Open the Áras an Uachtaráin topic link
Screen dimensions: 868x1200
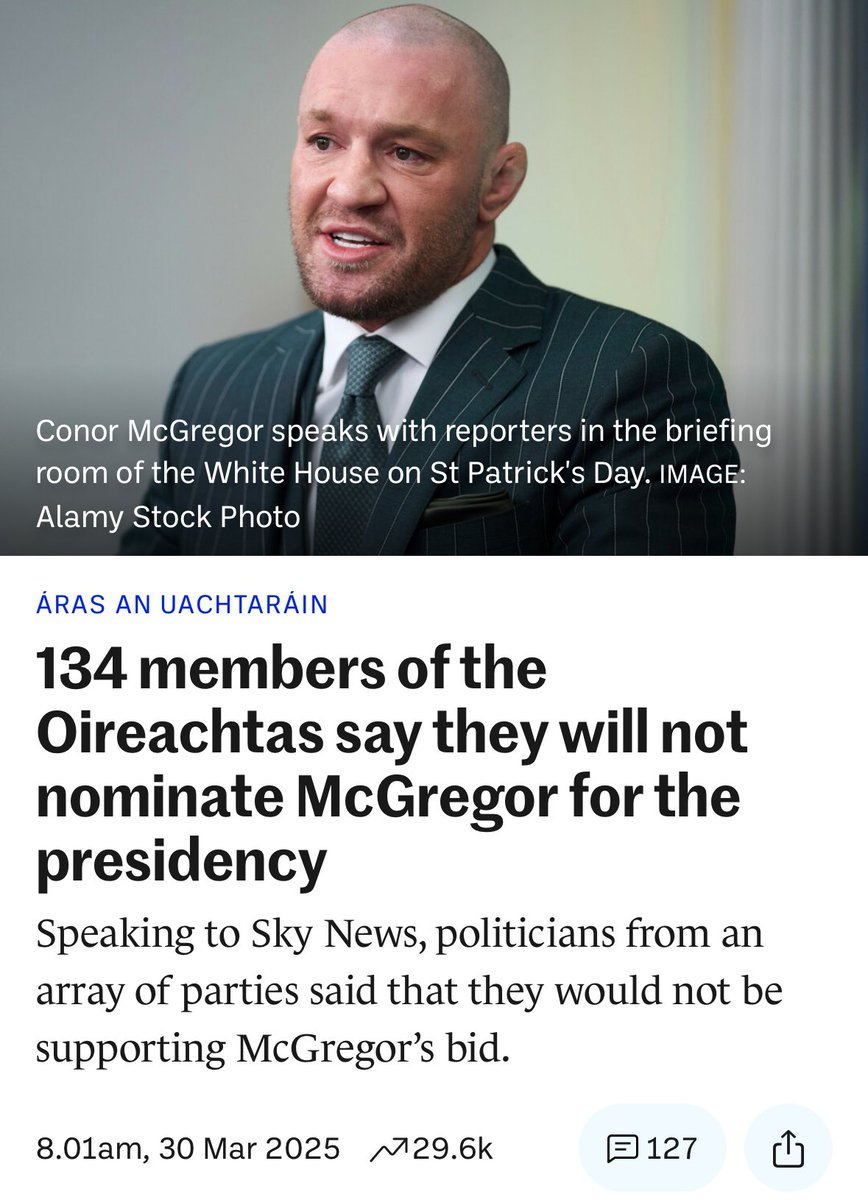tap(182, 604)
